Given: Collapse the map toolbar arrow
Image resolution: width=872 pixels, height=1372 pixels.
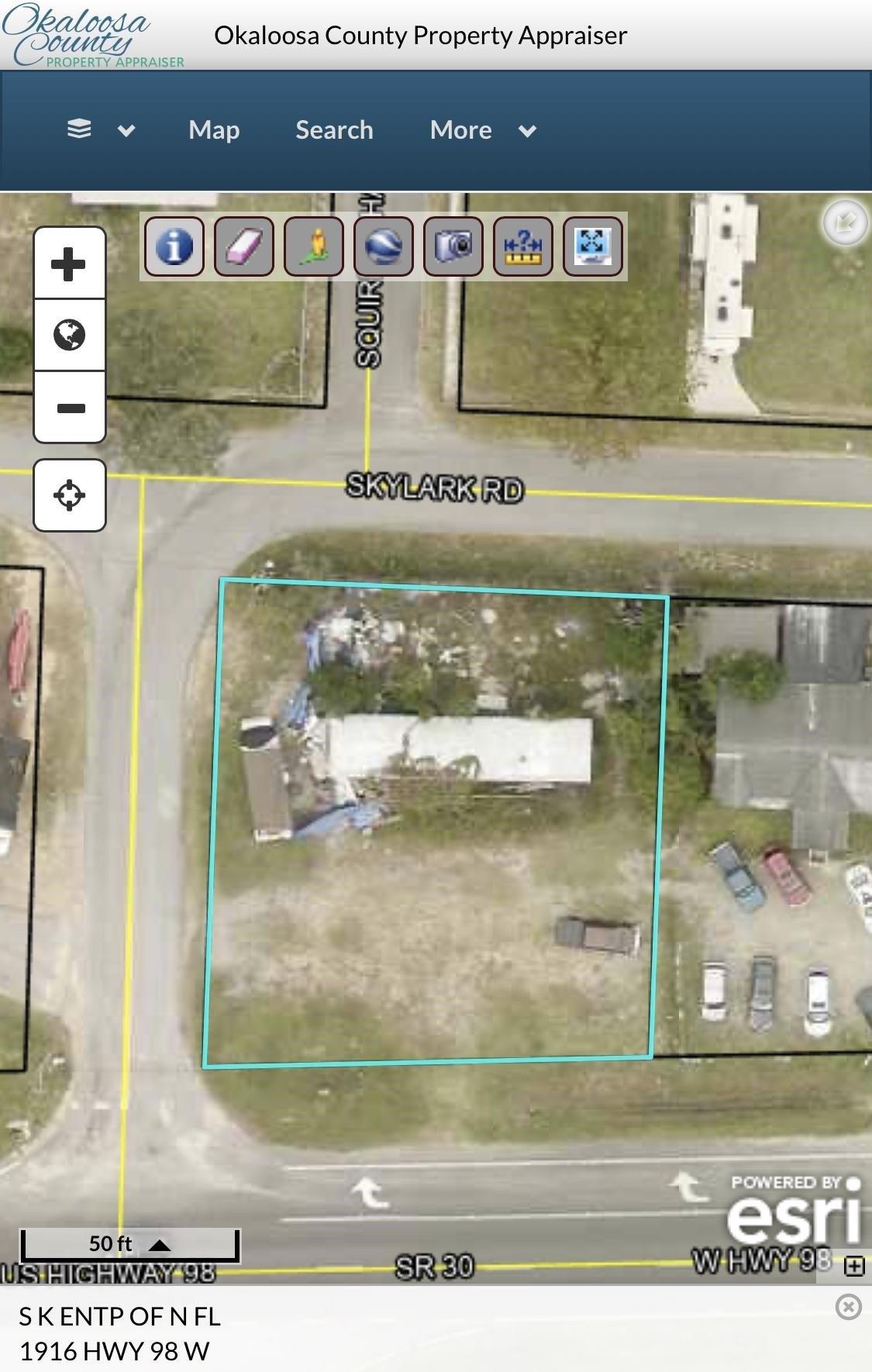Looking at the screenshot, I should pyautogui.click(x=845, y=222).
